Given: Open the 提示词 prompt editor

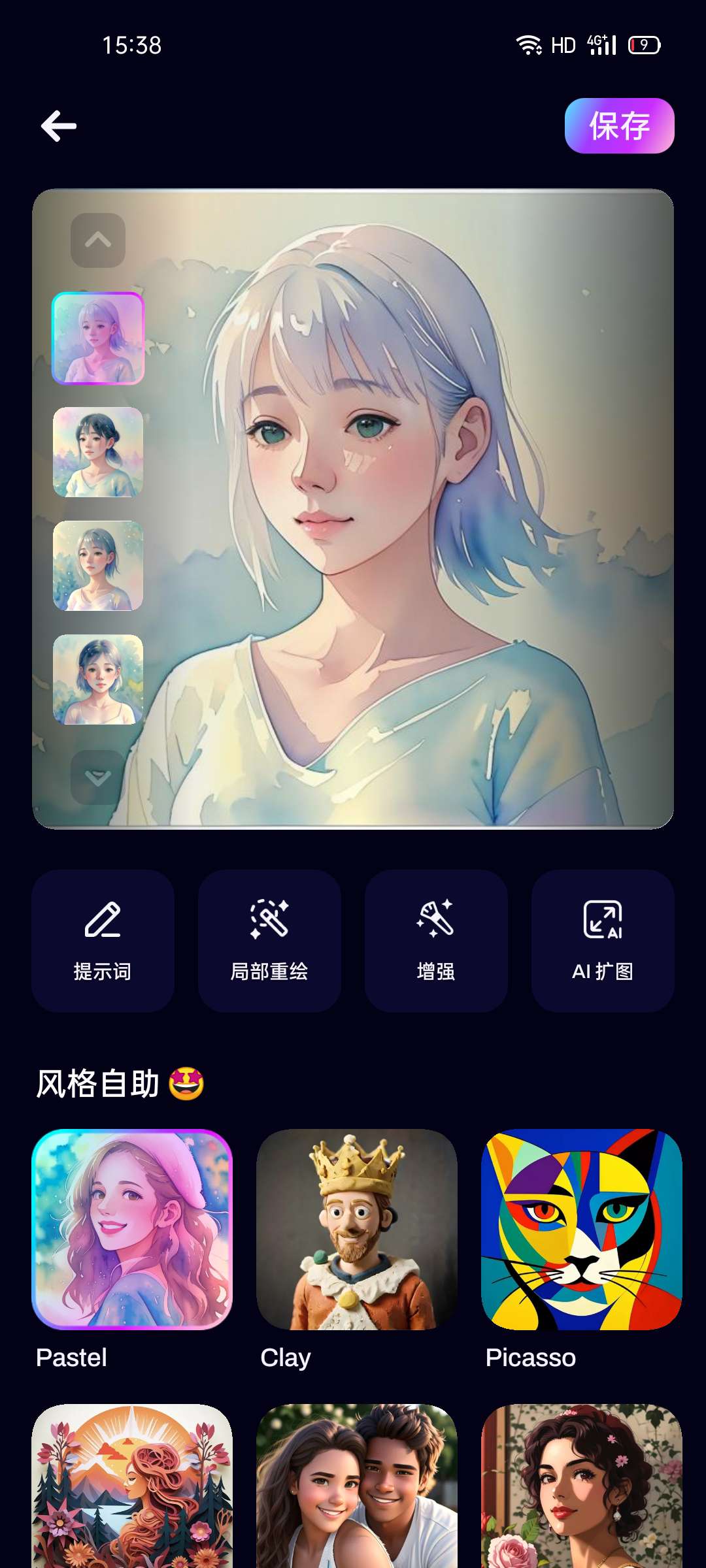Looking at the screenshot, I should tap(103, 941).
